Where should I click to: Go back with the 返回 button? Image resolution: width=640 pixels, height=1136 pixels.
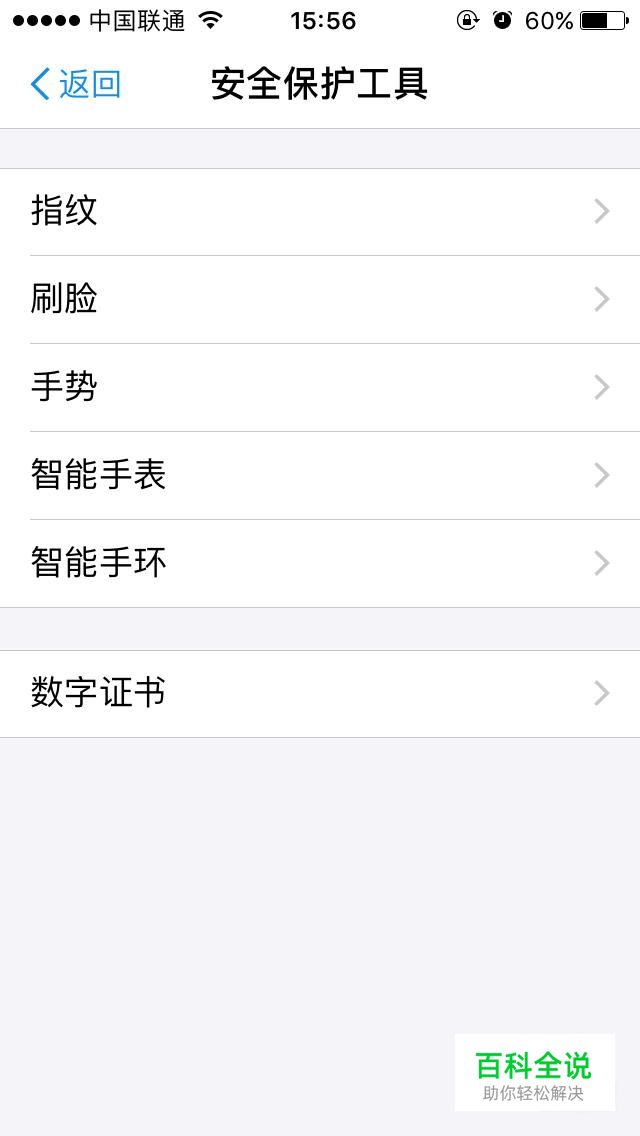(76, 84)
